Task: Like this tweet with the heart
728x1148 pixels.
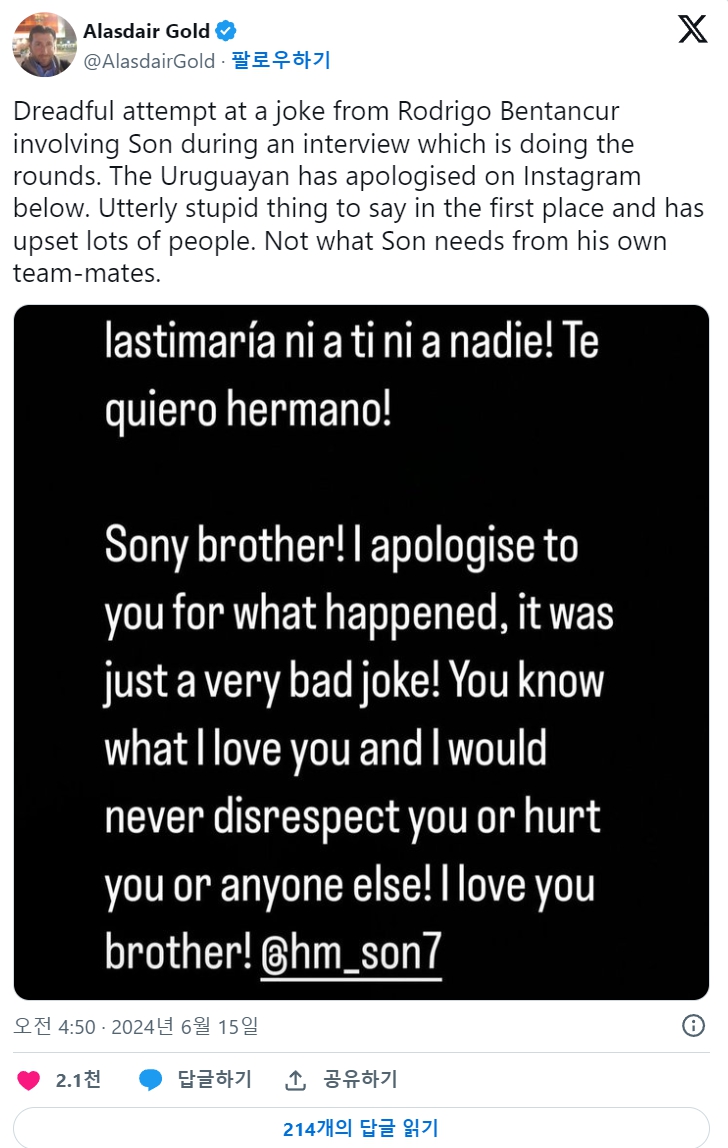Action: click(x=30, y=1080)
